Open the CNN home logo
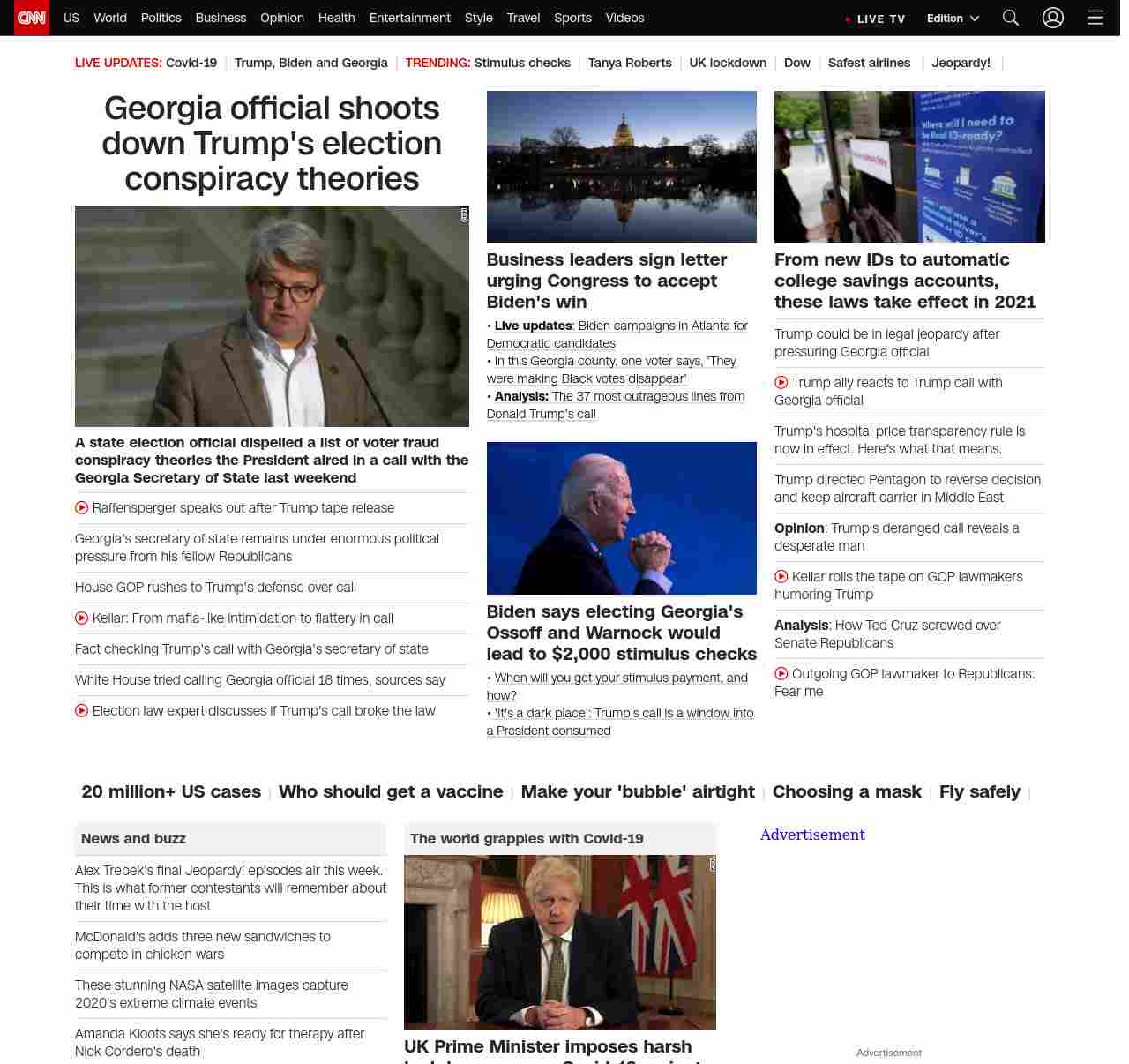Screen dimensions: 1129x1064 32,18
